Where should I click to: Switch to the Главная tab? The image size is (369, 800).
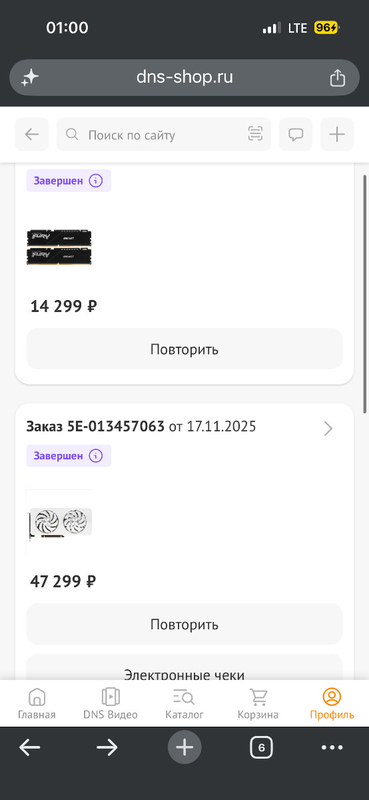37,704
